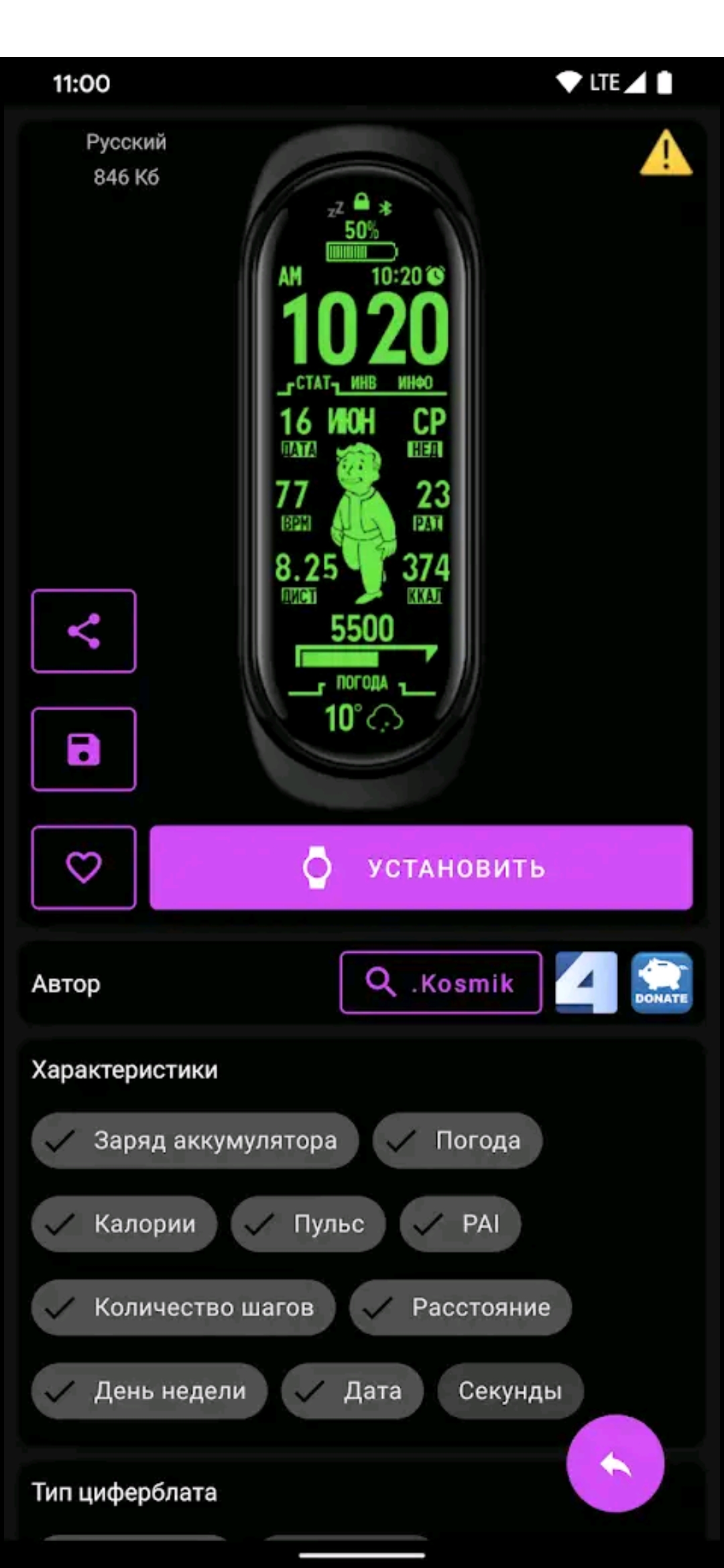Tap the Установить button
724x1568 pixels.
(421, 867)
